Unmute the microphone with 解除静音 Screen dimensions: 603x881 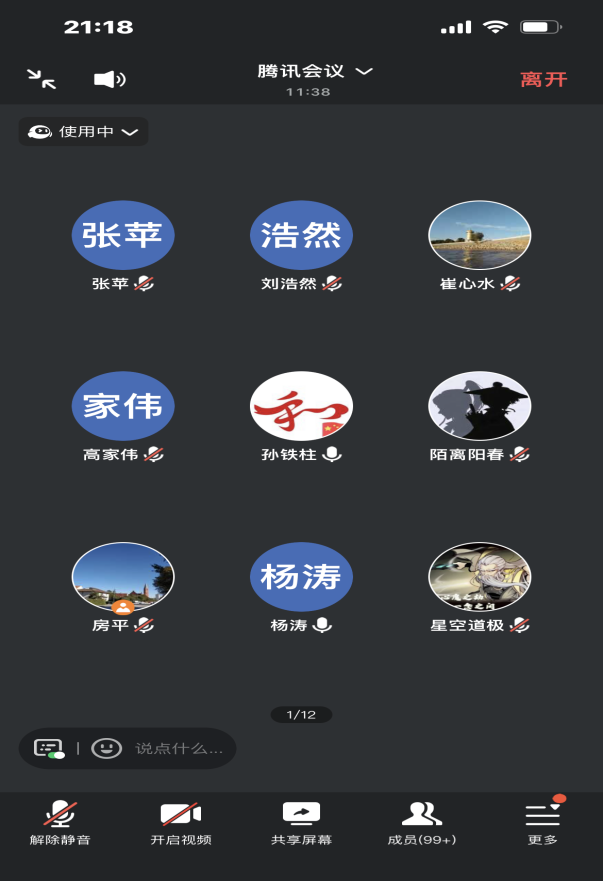click(60, 823)
